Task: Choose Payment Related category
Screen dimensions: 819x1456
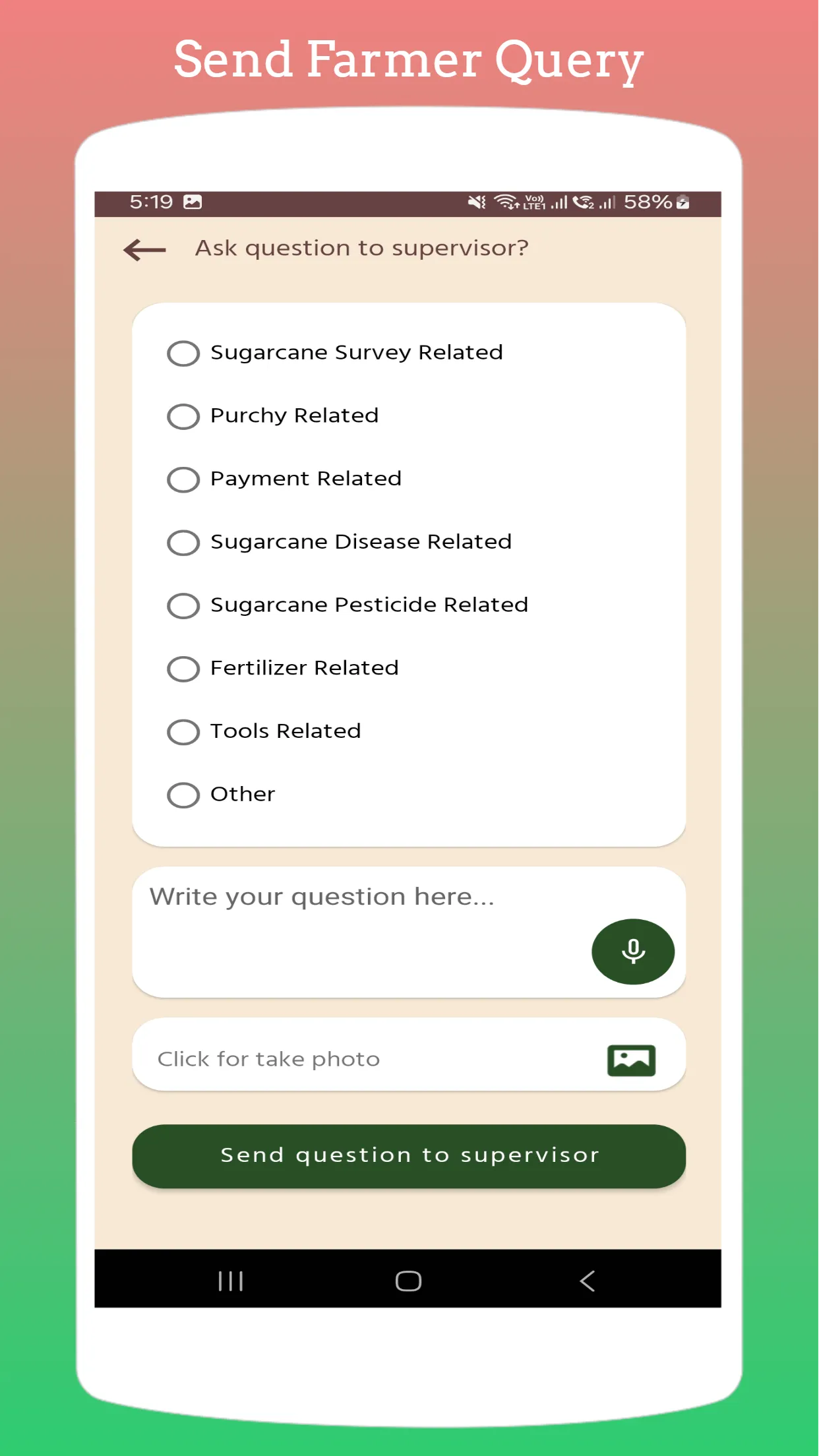Action: (x=184, y=479)
